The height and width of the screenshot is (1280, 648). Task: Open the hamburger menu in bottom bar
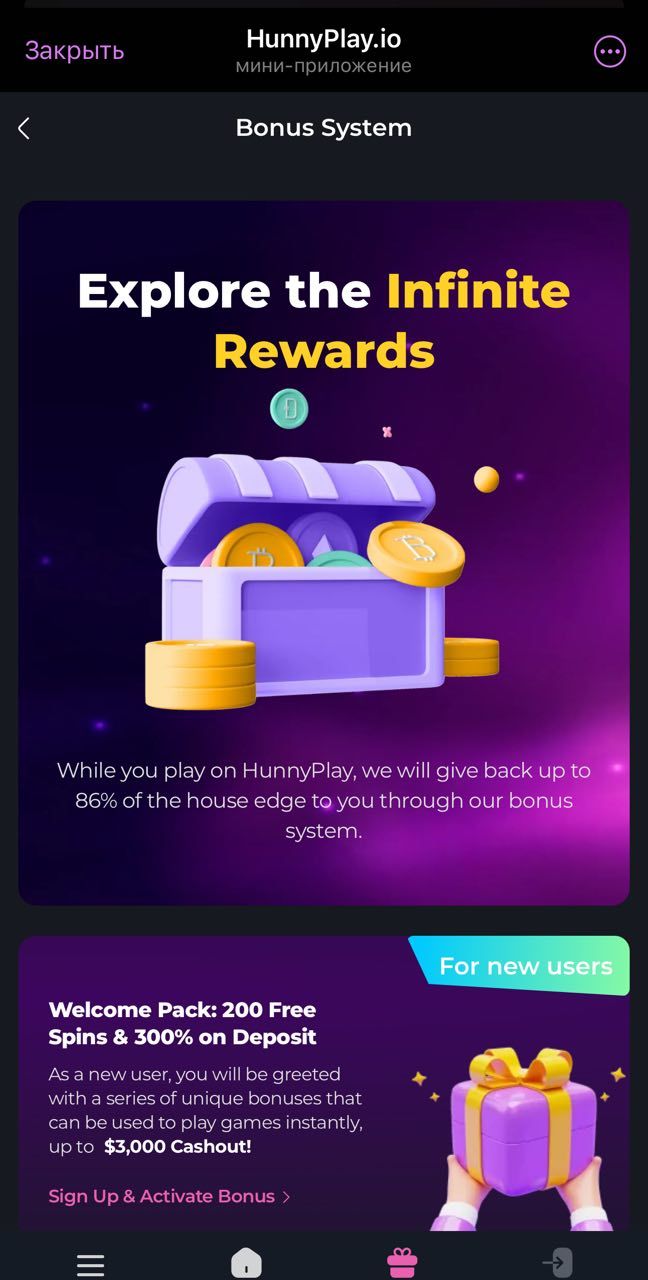point(91,1264)
